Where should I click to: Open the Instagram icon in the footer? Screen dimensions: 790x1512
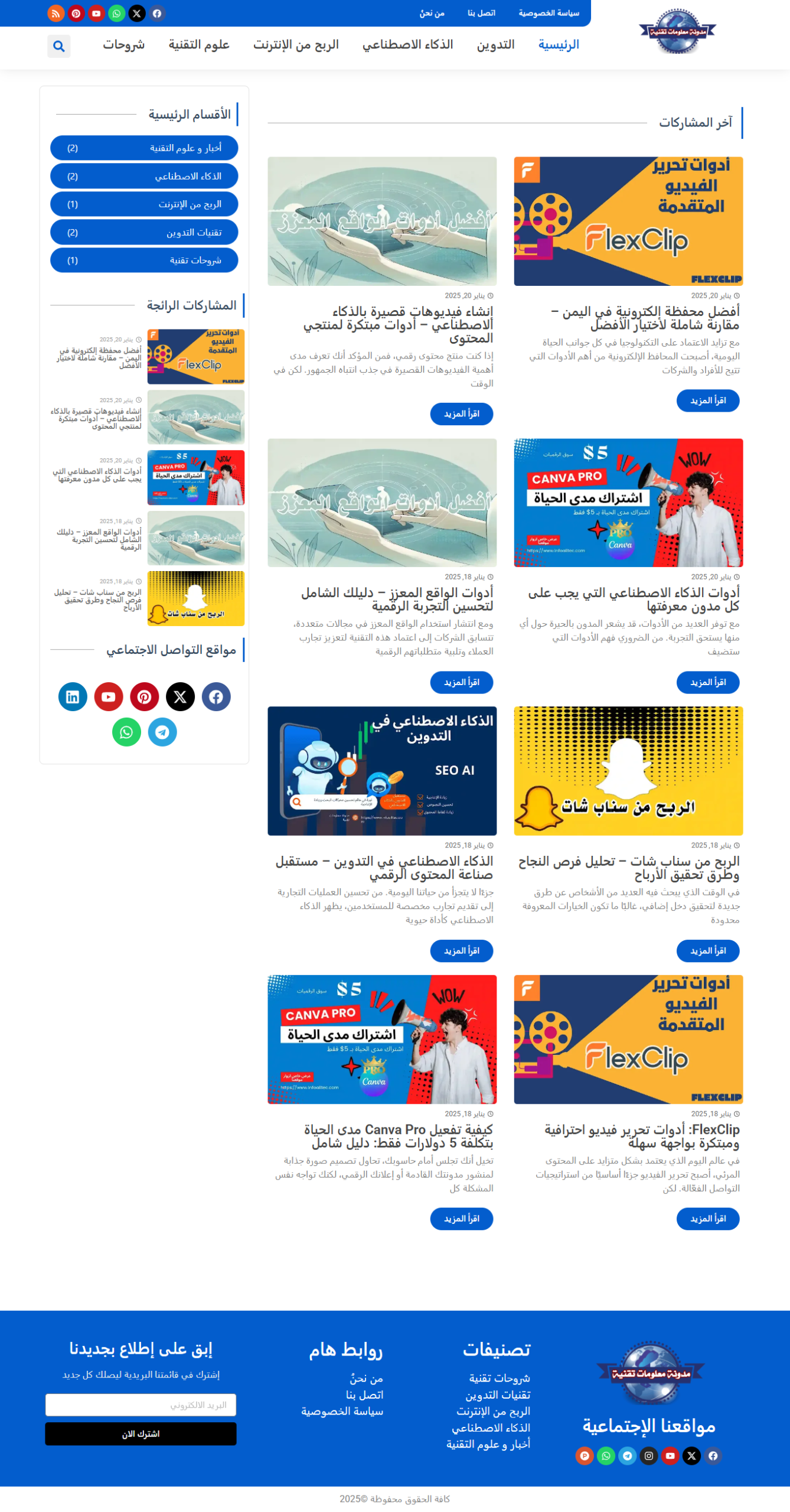pyautogui.click(x=648, y=1456)
